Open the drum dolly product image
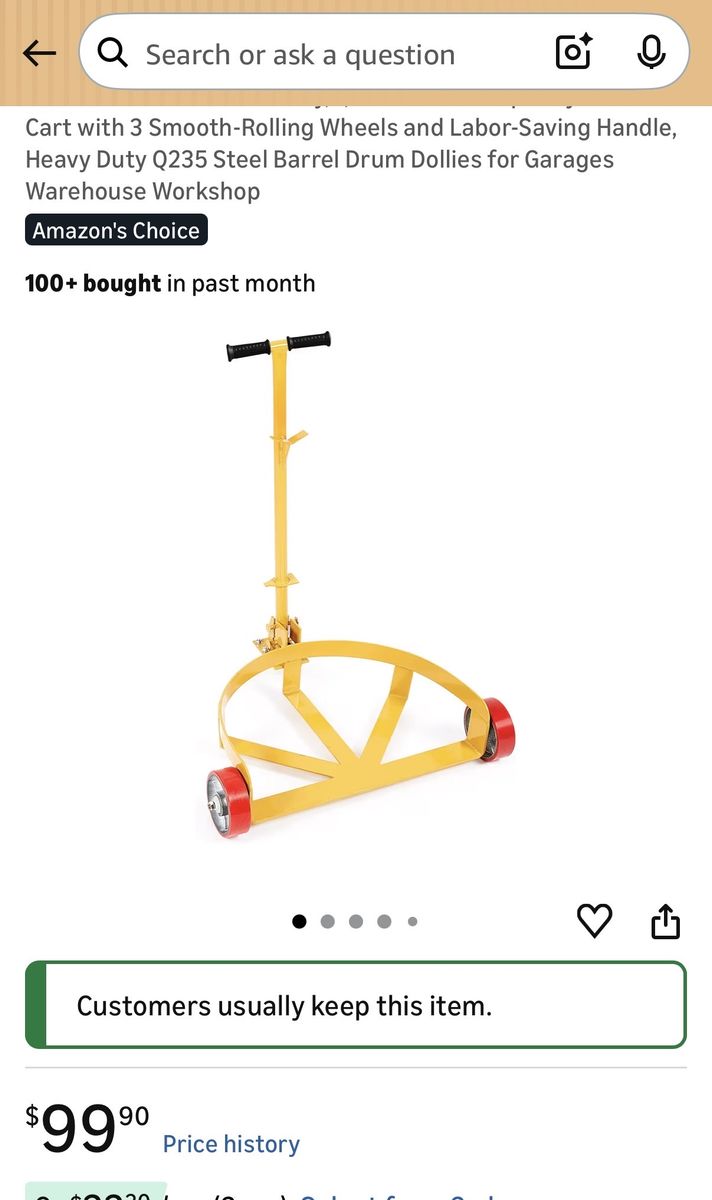Image resolution: width=712 pixels, height=1200 pixels. coord(360,590)
